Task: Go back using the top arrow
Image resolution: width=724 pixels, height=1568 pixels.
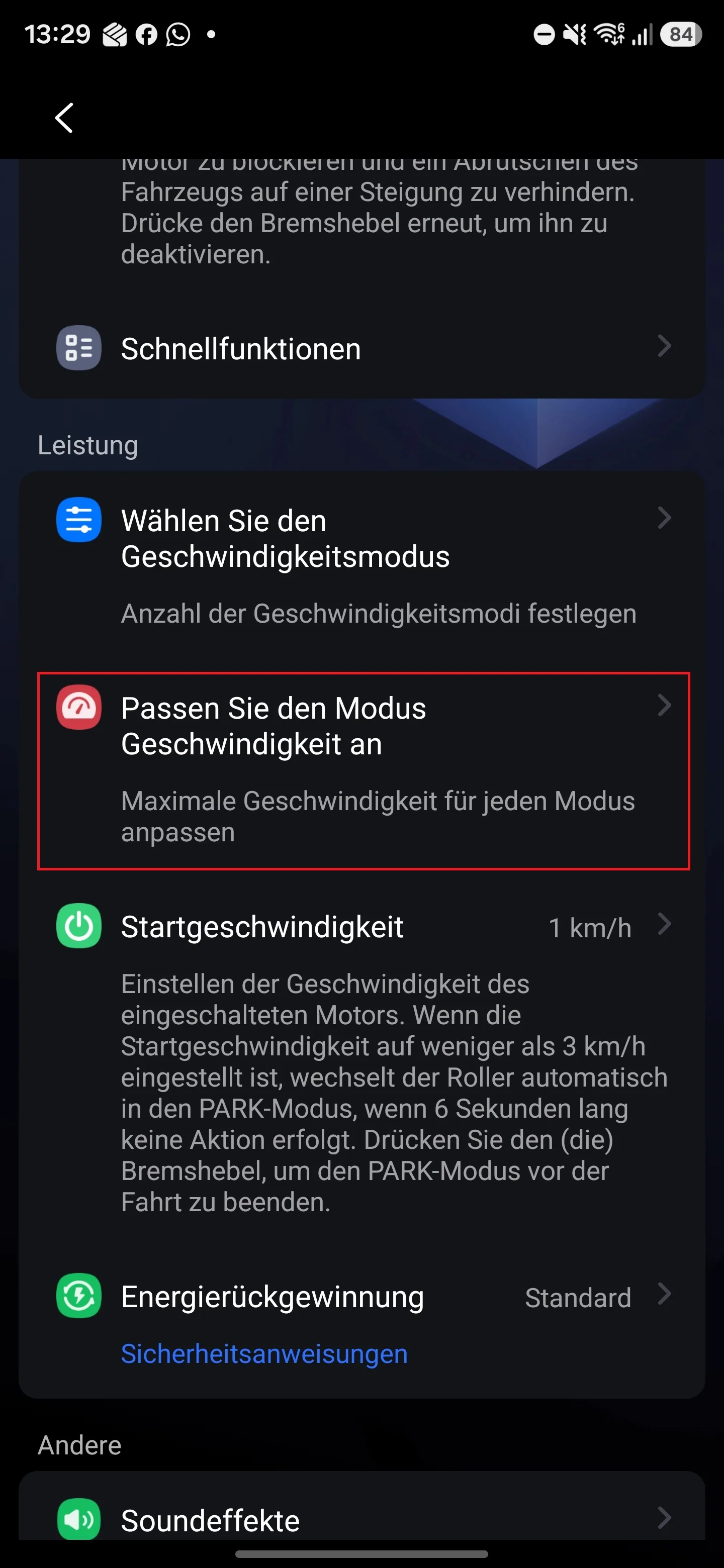Action: pos(64,117)
